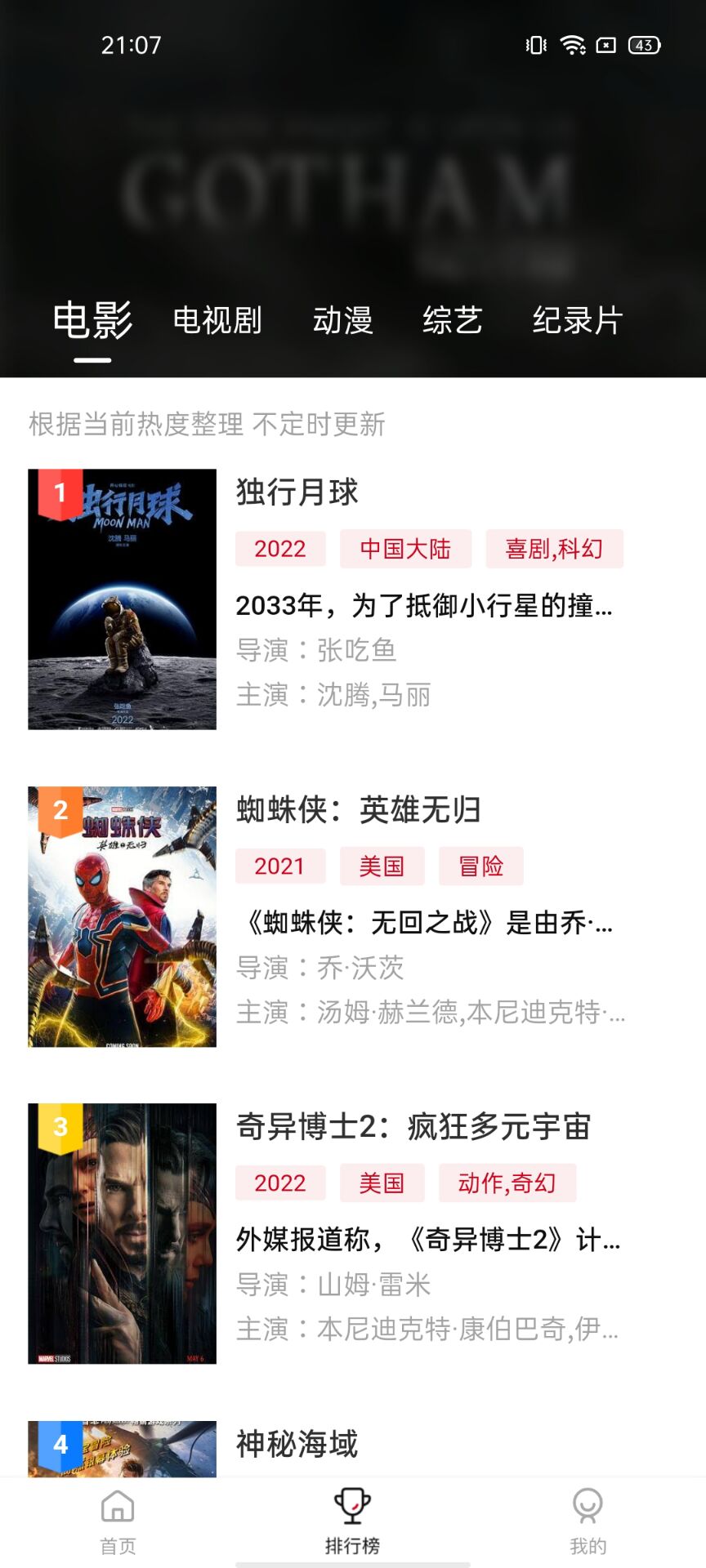Open the fourth-ranked movie 神秘海域
Screen dimensions: 706x1568
point(297,1444)
